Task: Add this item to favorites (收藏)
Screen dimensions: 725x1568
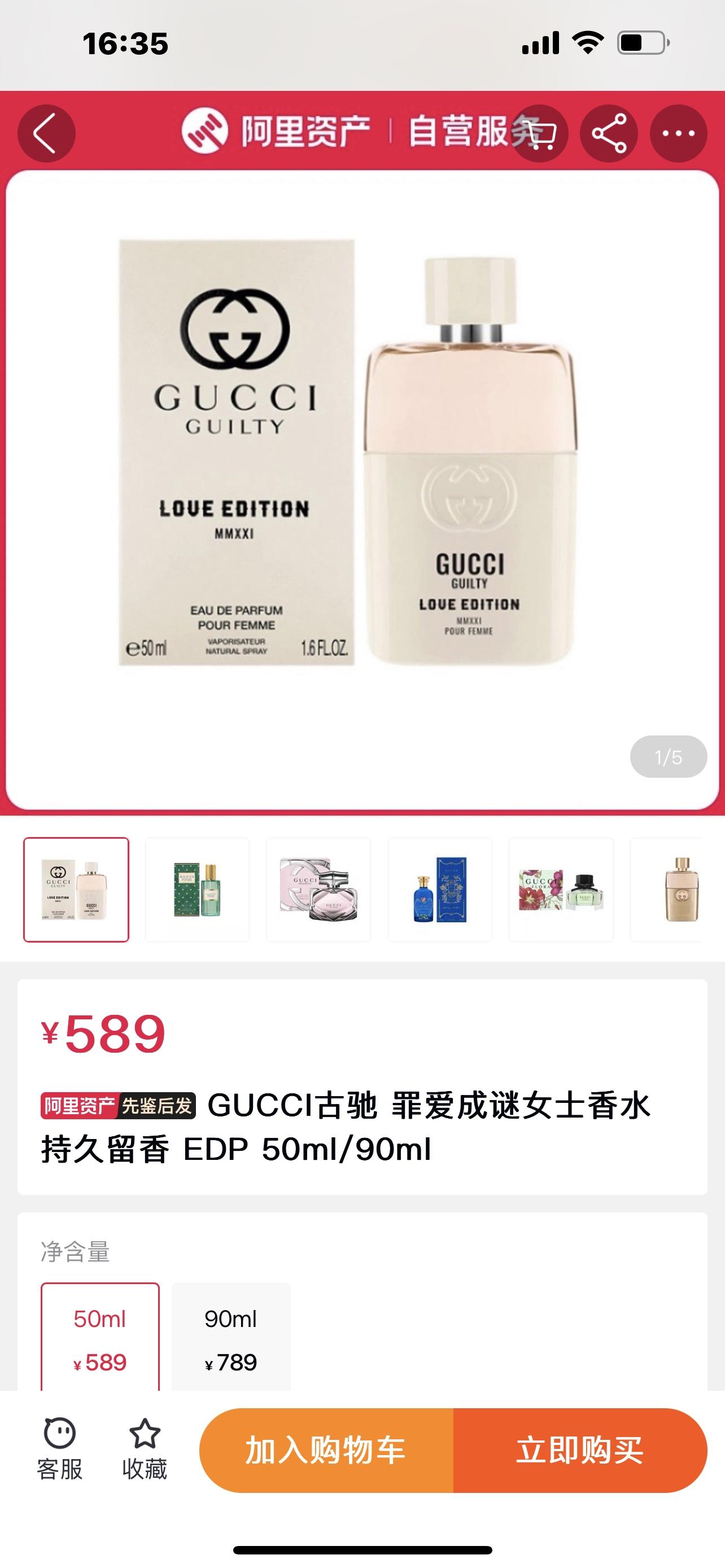Action: pos(145,1450)
